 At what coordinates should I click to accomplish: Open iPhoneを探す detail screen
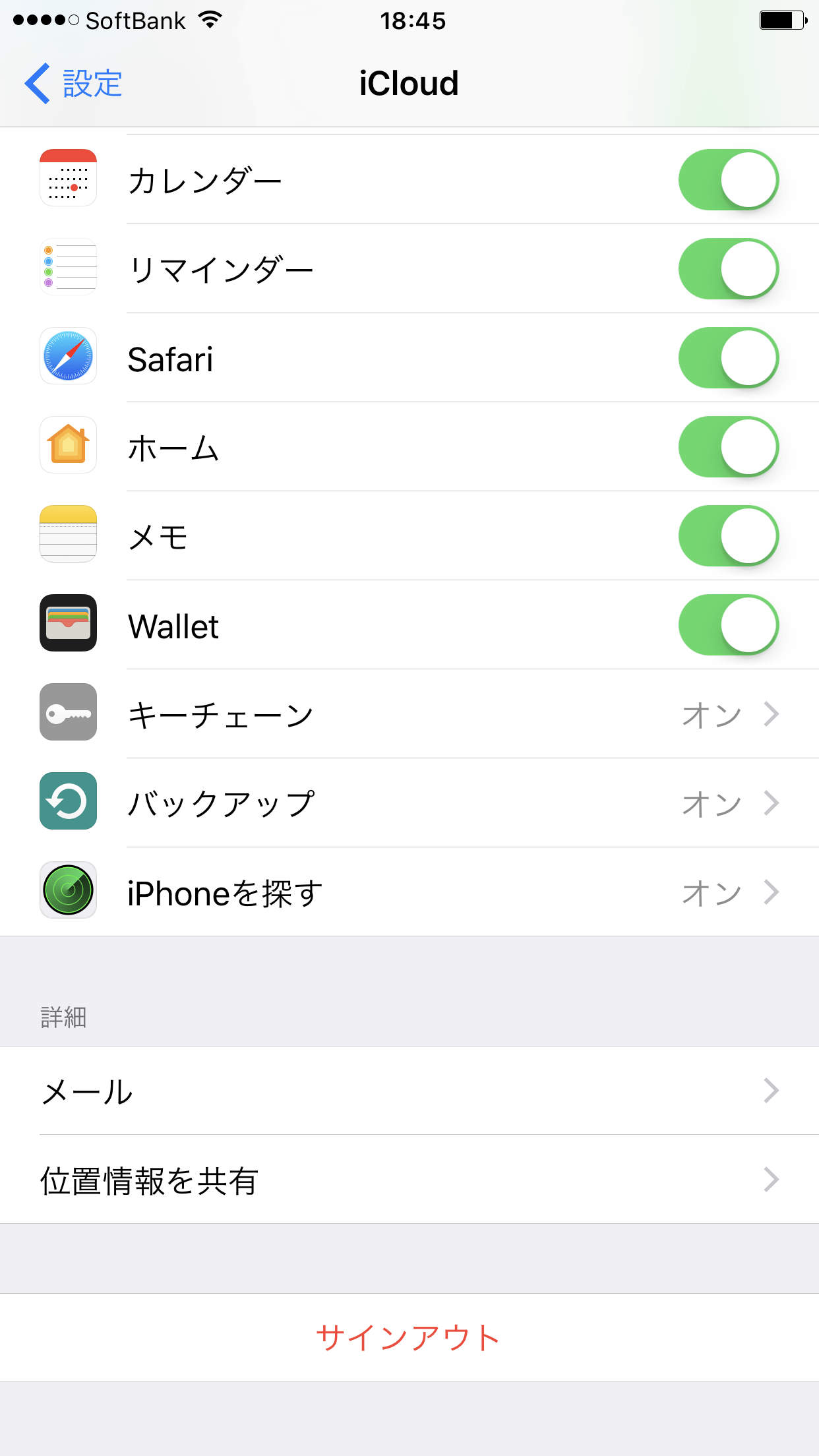[771, 892]
